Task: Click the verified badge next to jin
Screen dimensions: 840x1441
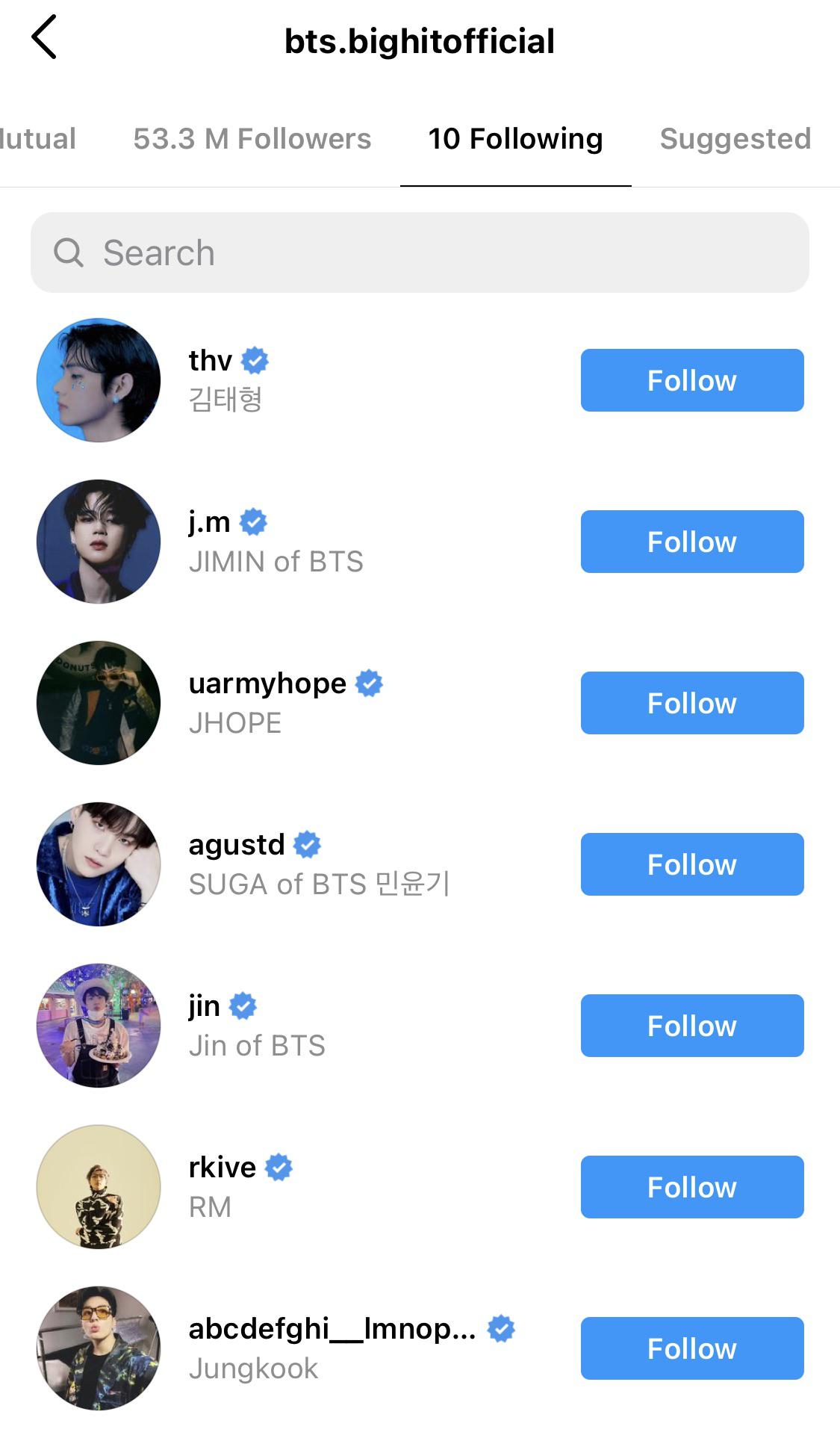Action: pos(242,1005)
